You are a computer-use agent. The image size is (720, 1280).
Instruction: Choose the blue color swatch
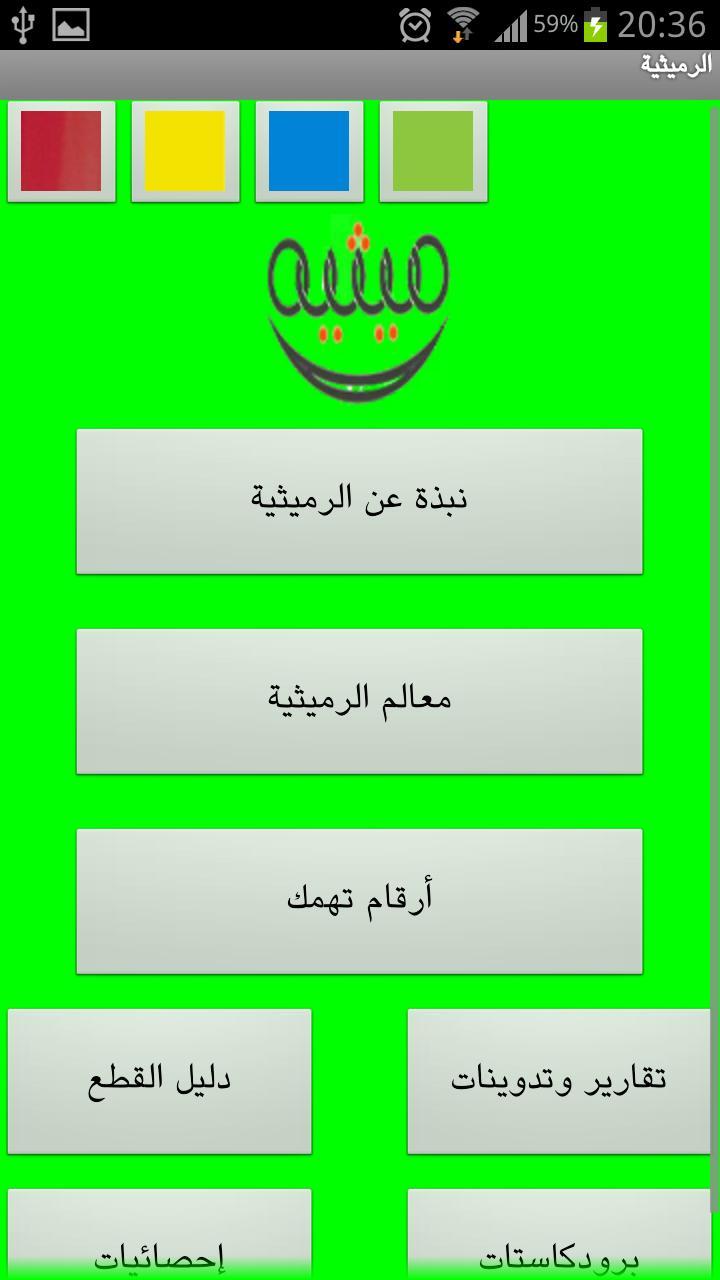(309, 151)
